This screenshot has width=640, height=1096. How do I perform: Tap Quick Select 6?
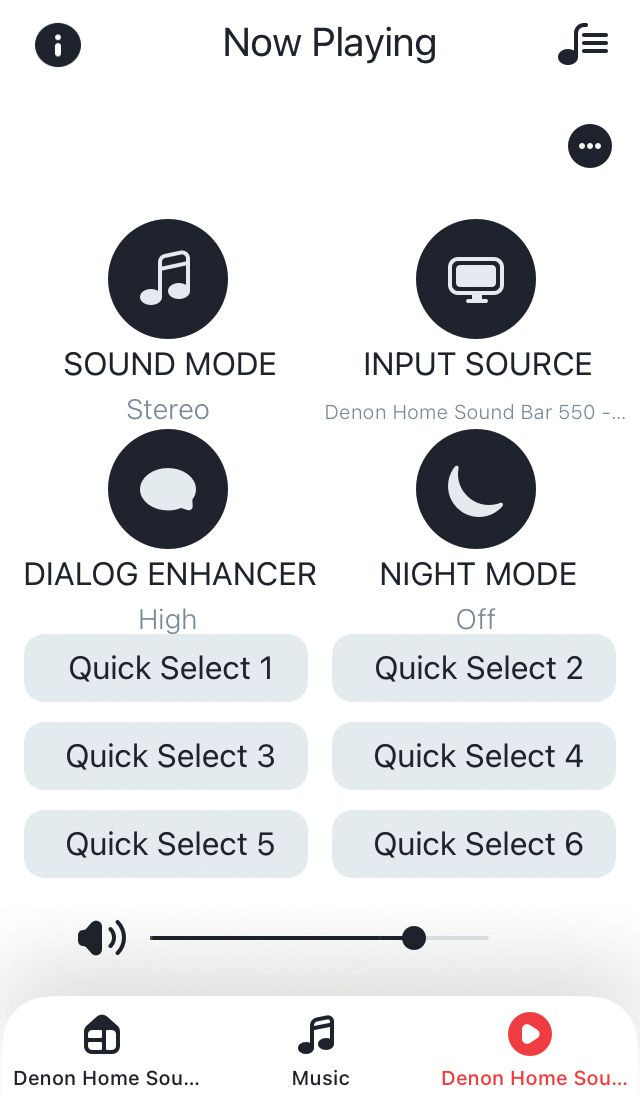[474, 844]
